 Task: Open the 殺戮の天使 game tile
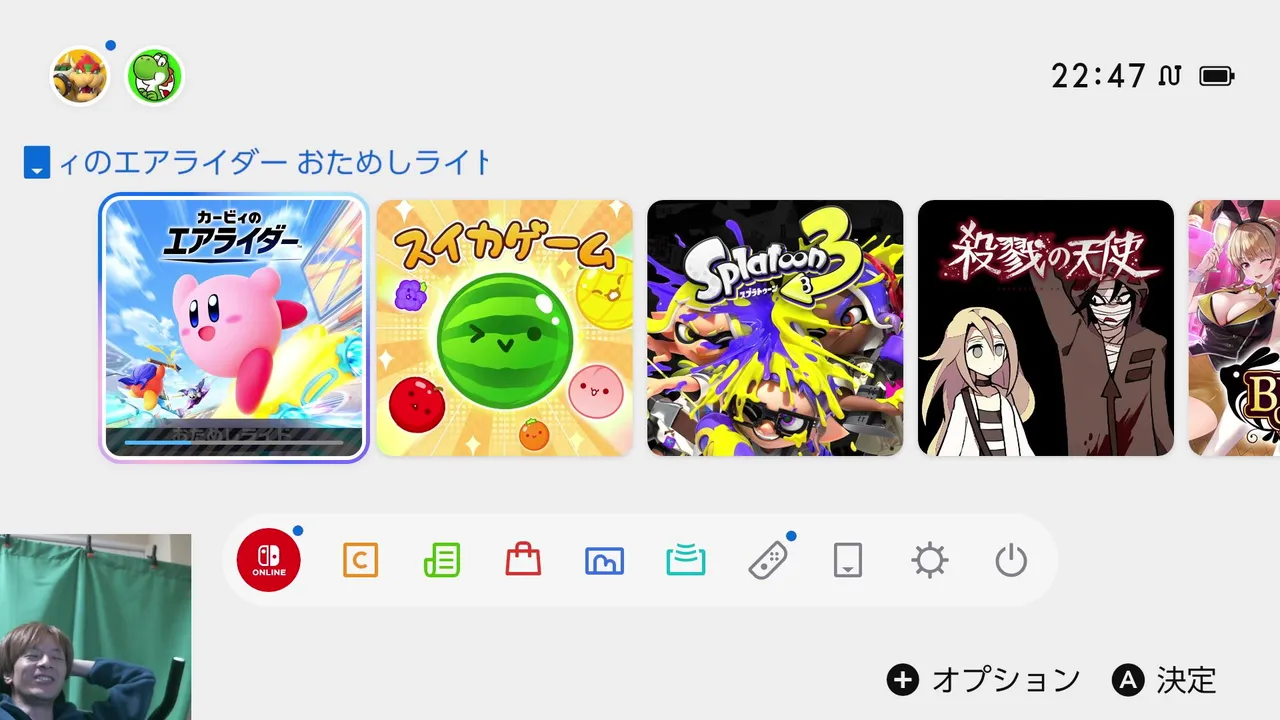1045,327
